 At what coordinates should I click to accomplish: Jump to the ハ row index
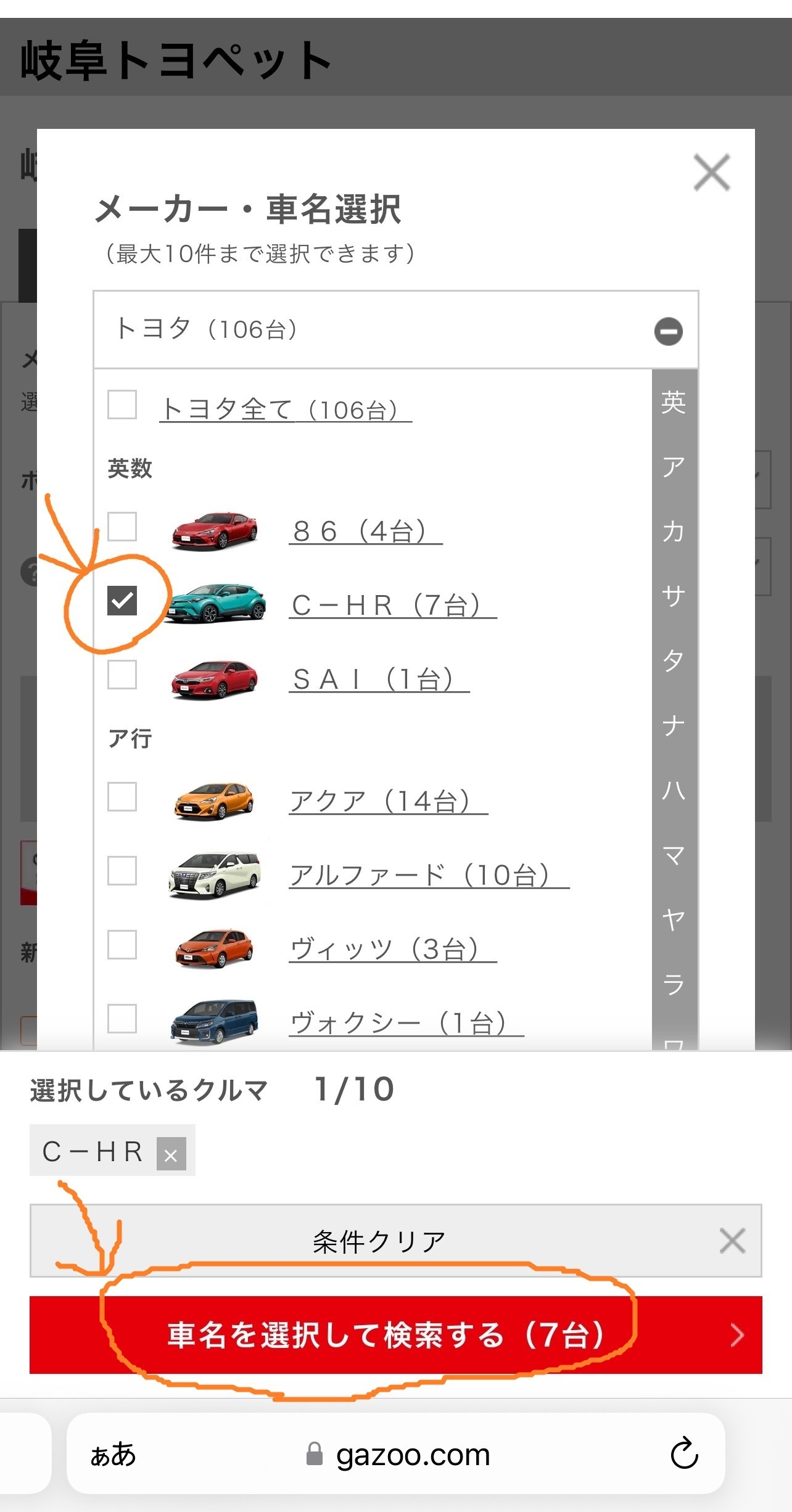click(674, 790)
